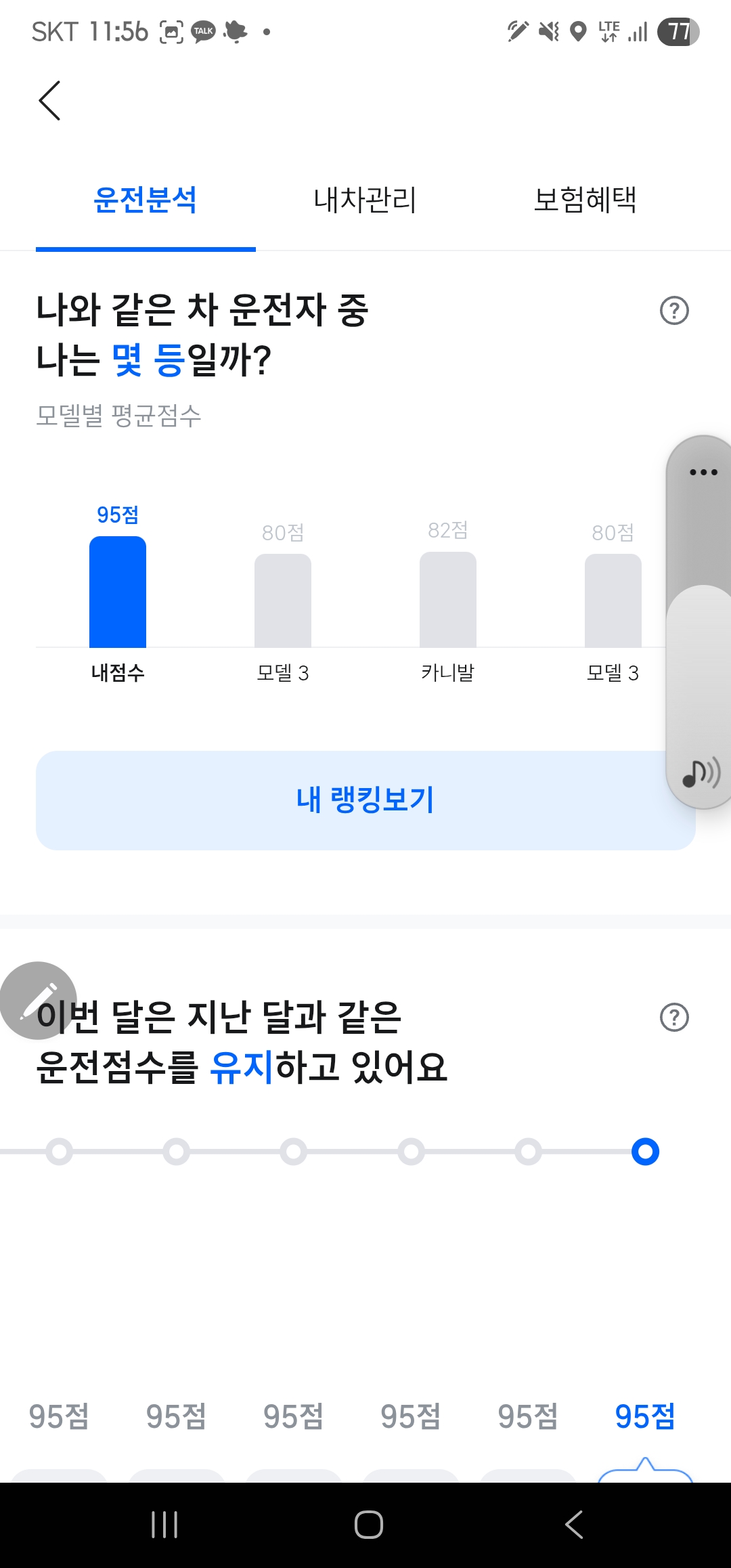Switch to the 내차관리 tab
This screenshot has width=731, height=1568.
click(365, 200)
